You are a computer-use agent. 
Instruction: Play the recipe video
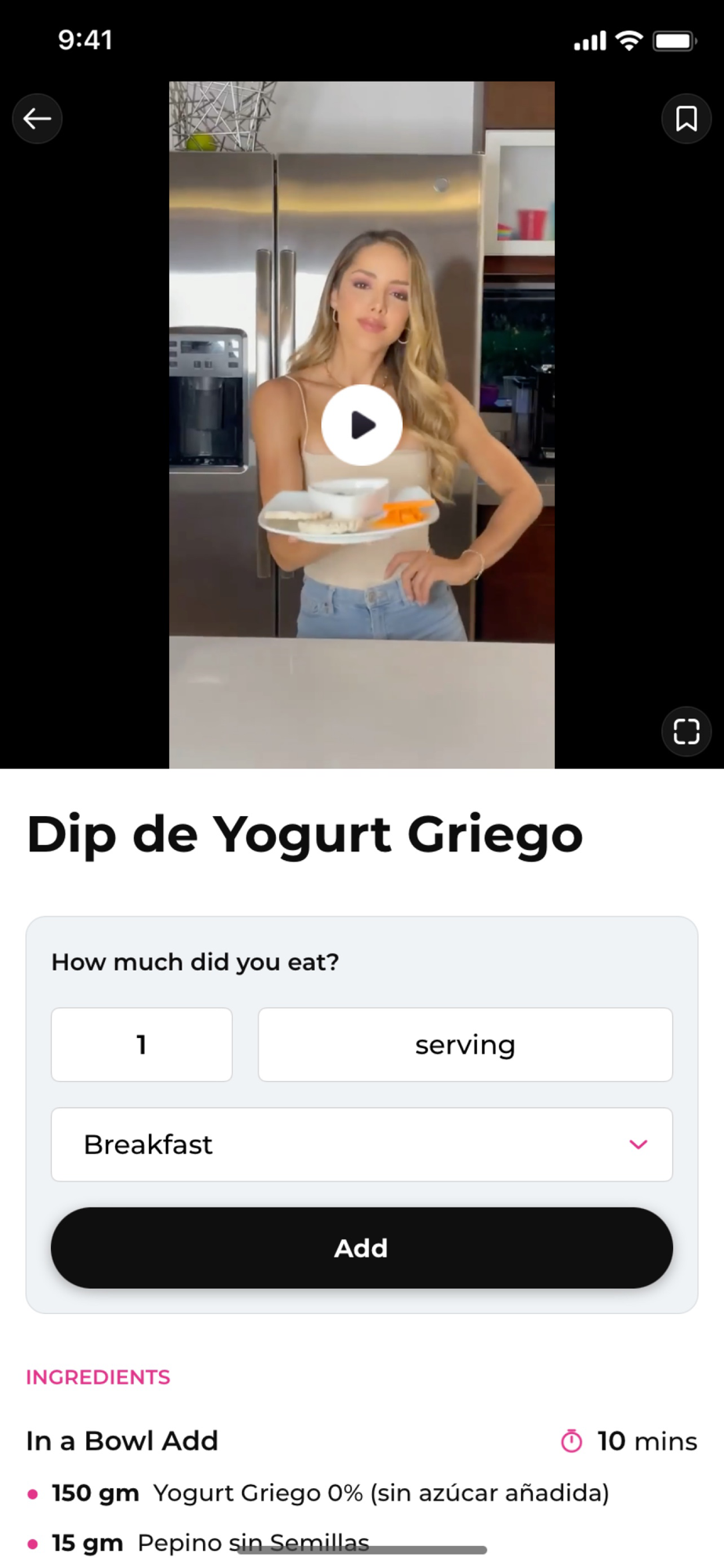(362, 425)
